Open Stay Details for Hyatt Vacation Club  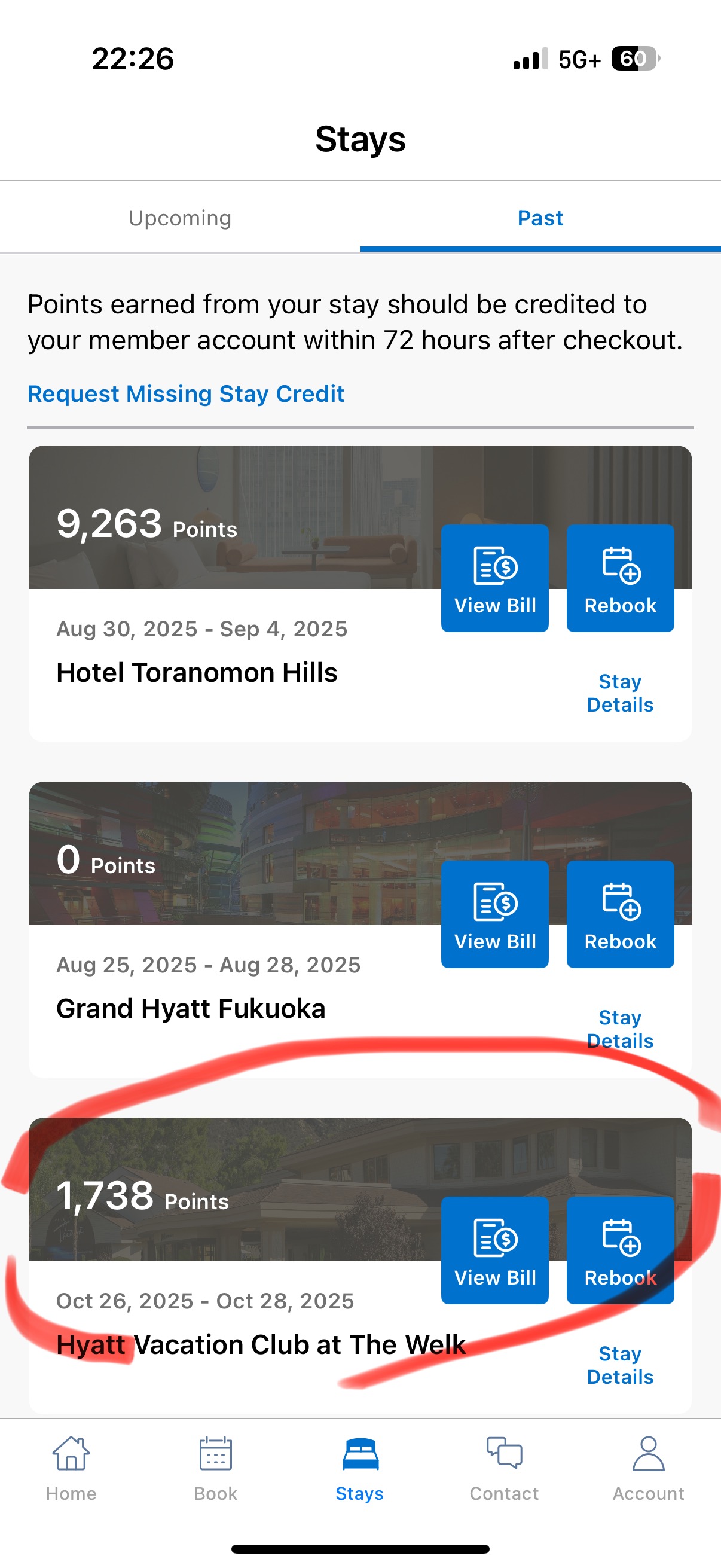[x=620, y=1365]
